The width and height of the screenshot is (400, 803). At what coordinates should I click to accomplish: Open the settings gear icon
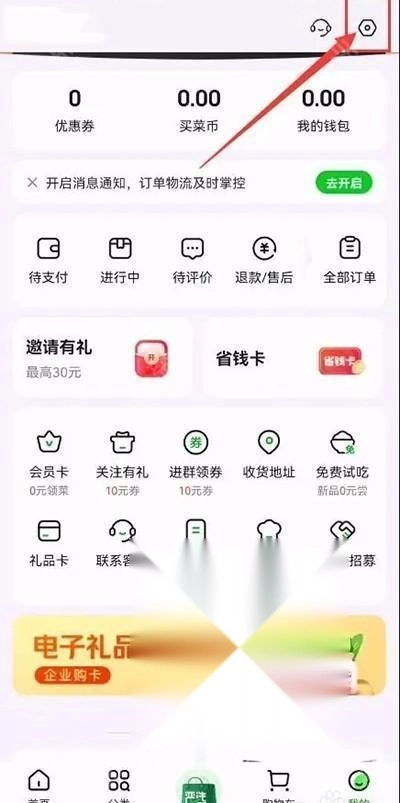pos(367,28)
